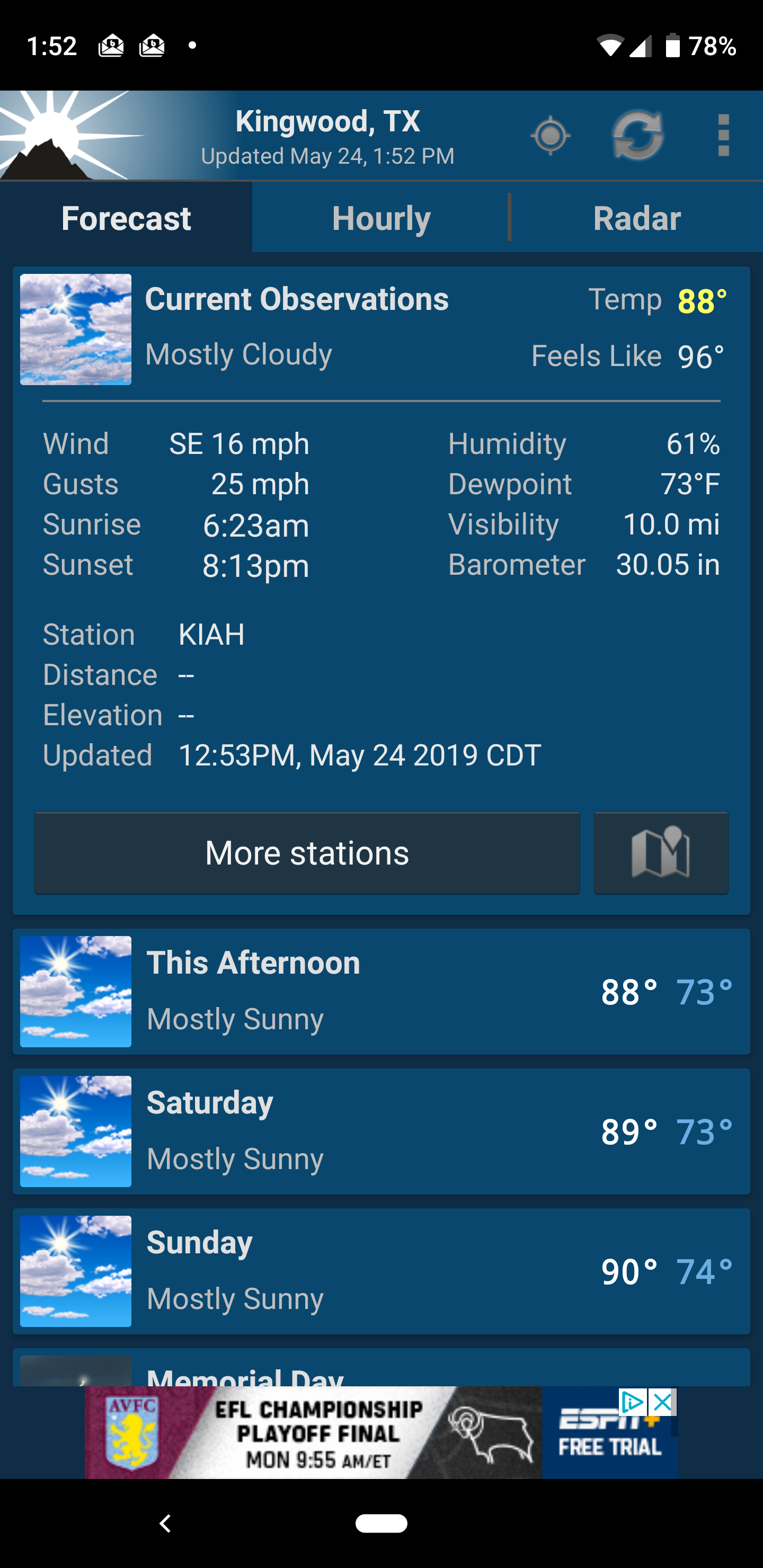Refresh the weather data

click(637, 135)
